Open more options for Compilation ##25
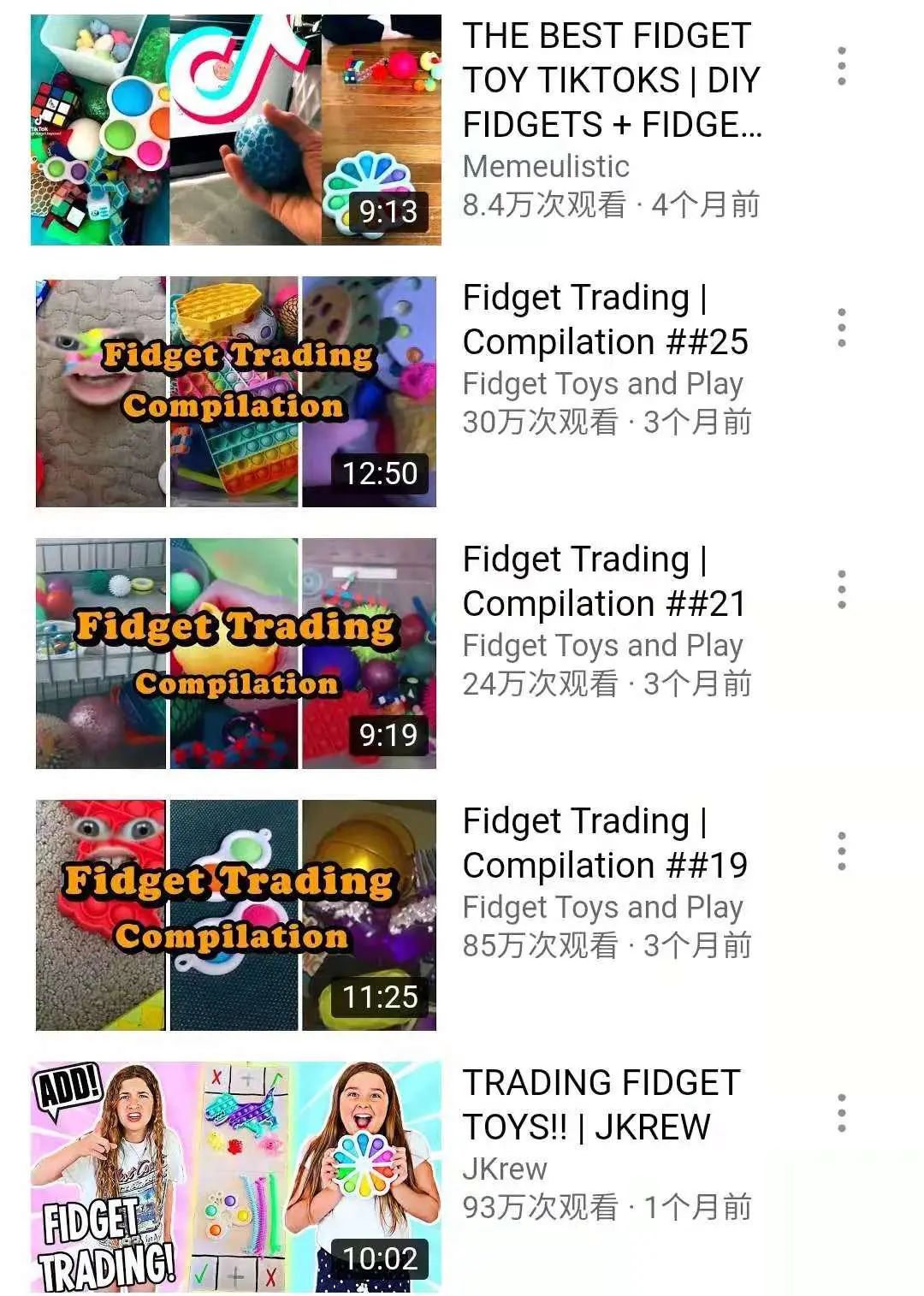Screen dimensions: 924x1296 842,328
